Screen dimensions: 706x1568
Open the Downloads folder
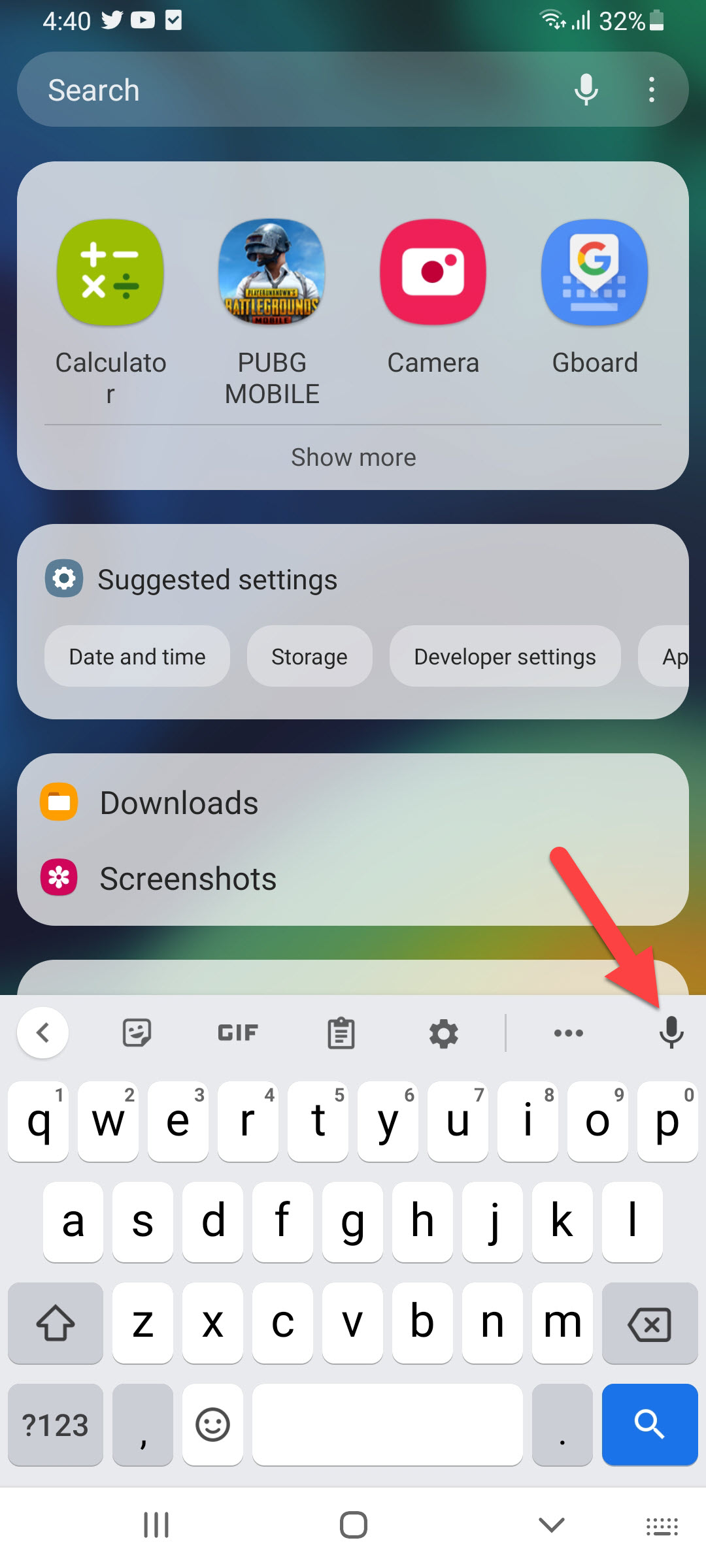pyautogui.click(x=178, y=803)
